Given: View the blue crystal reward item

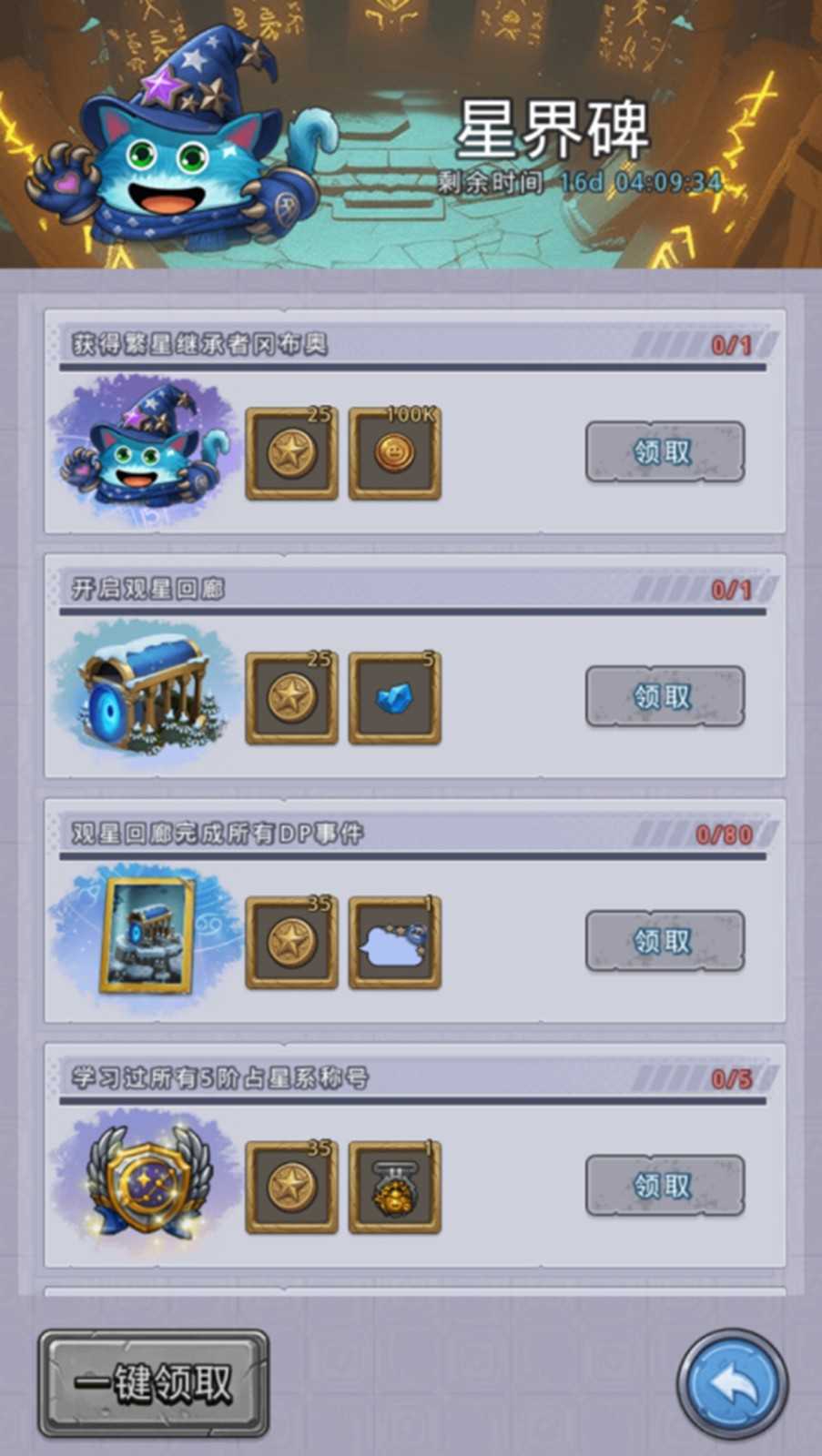Looking at the screenshot, I should pyautogui.click(x=395, y=697).
